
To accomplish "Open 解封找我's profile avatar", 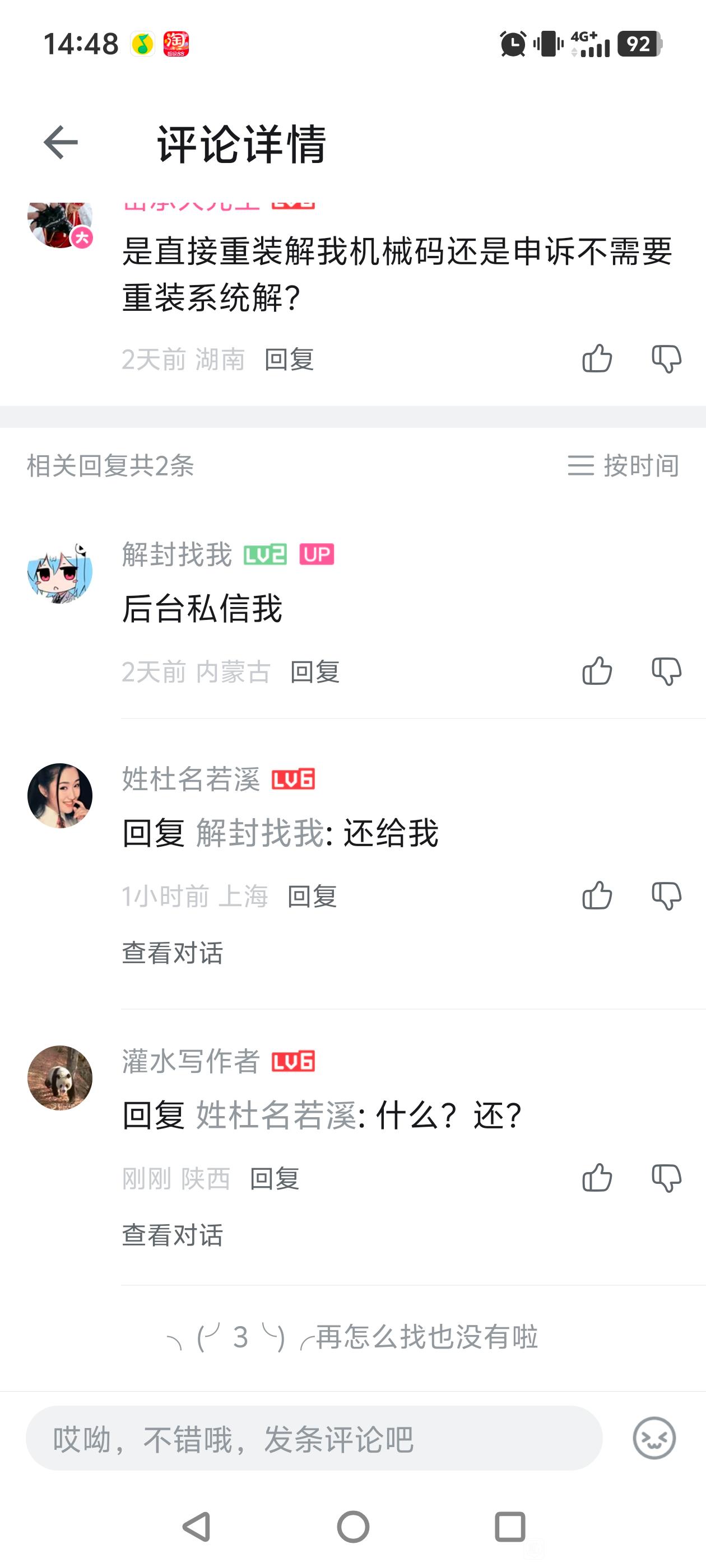I will pyautogui.click(x=60, y=572).
